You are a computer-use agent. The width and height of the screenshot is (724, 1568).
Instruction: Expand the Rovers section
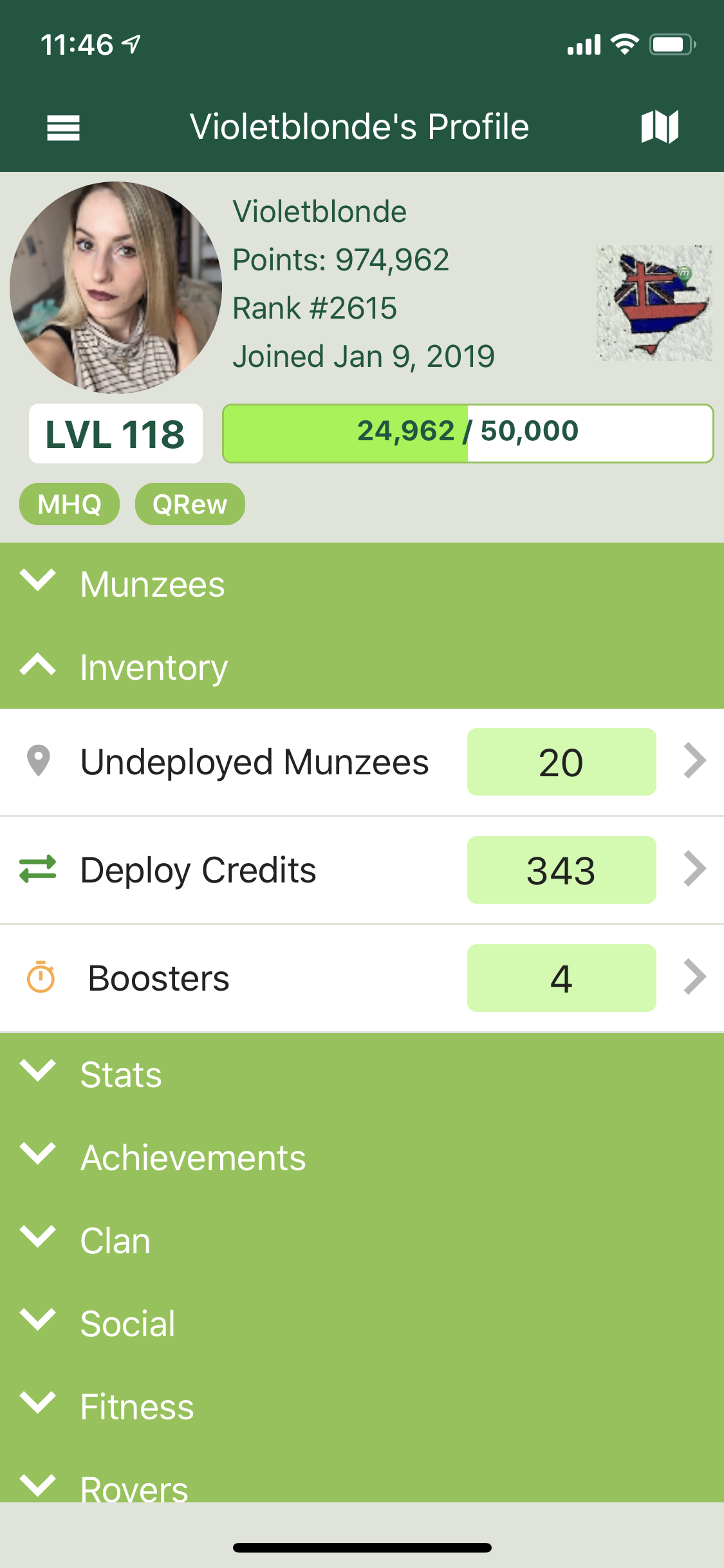pos(134,1487)
